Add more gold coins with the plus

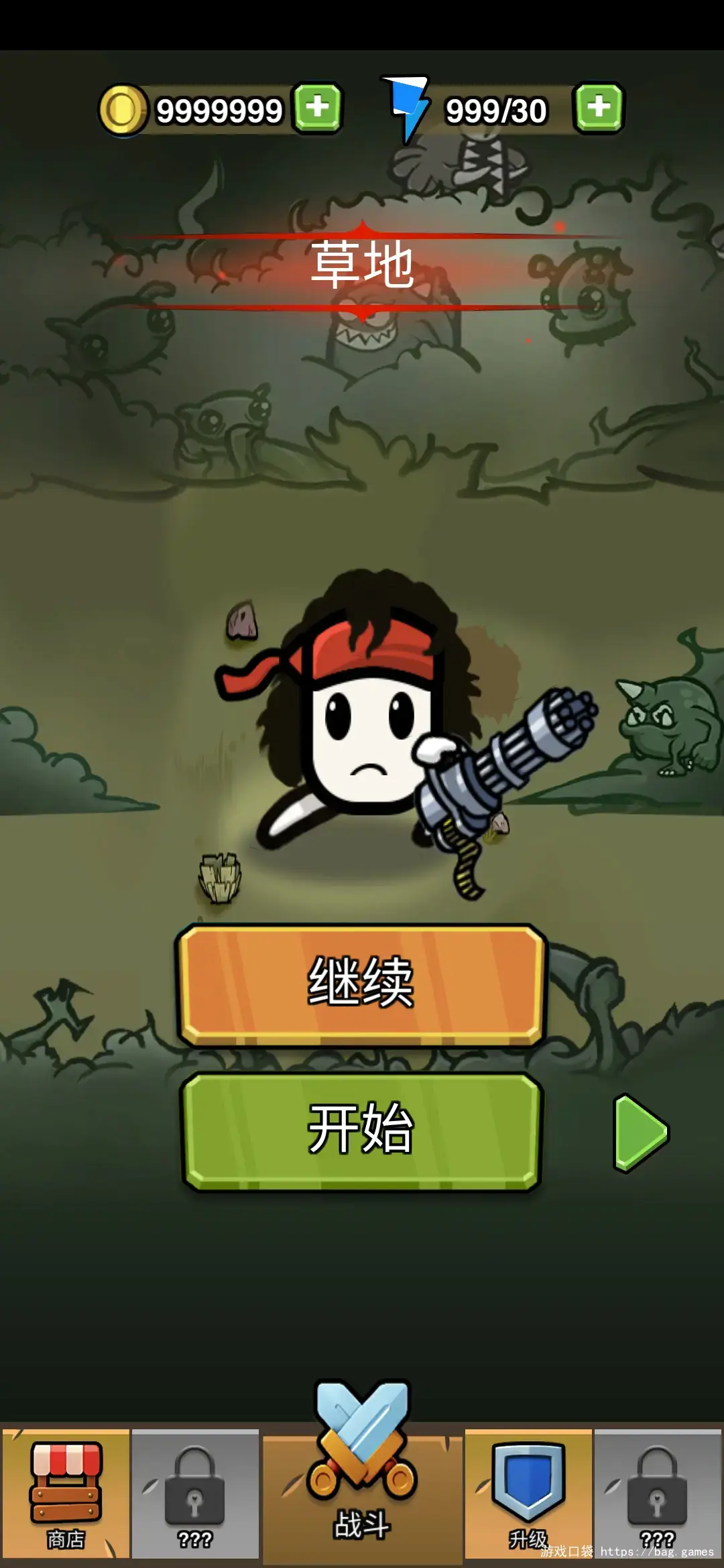pyautogui.click(x=318, y=107)
